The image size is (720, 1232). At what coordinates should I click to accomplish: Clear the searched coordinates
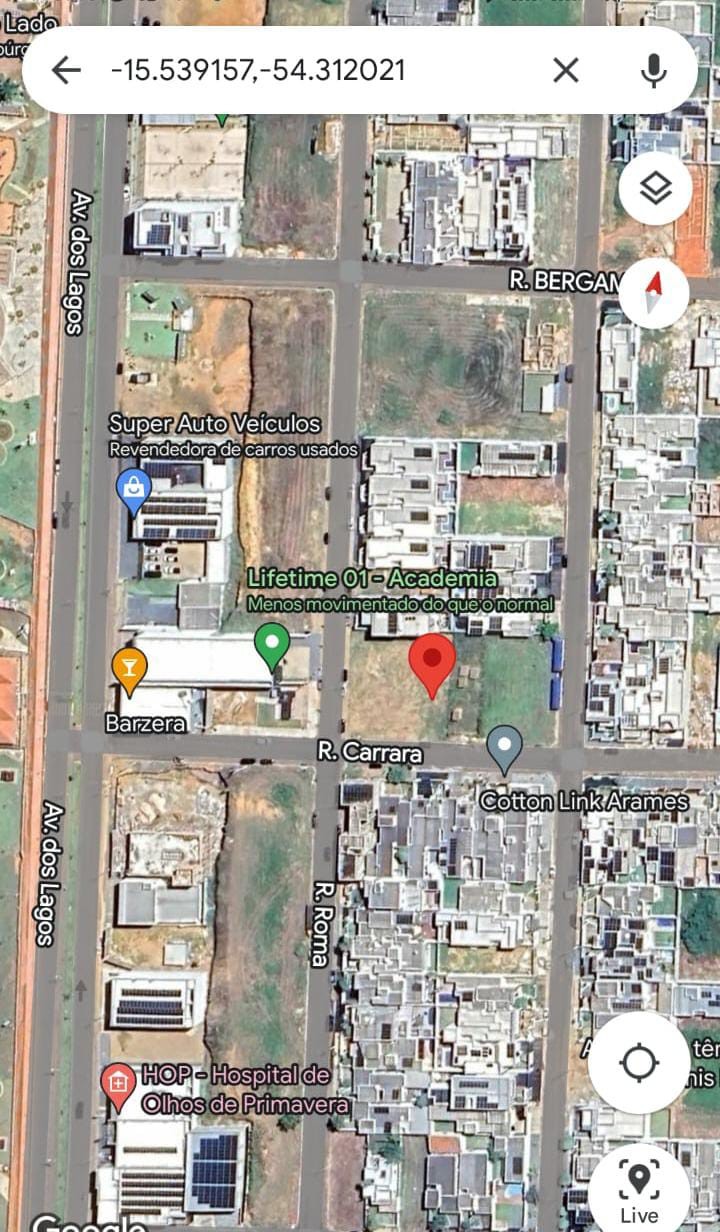tap(566, 70)
